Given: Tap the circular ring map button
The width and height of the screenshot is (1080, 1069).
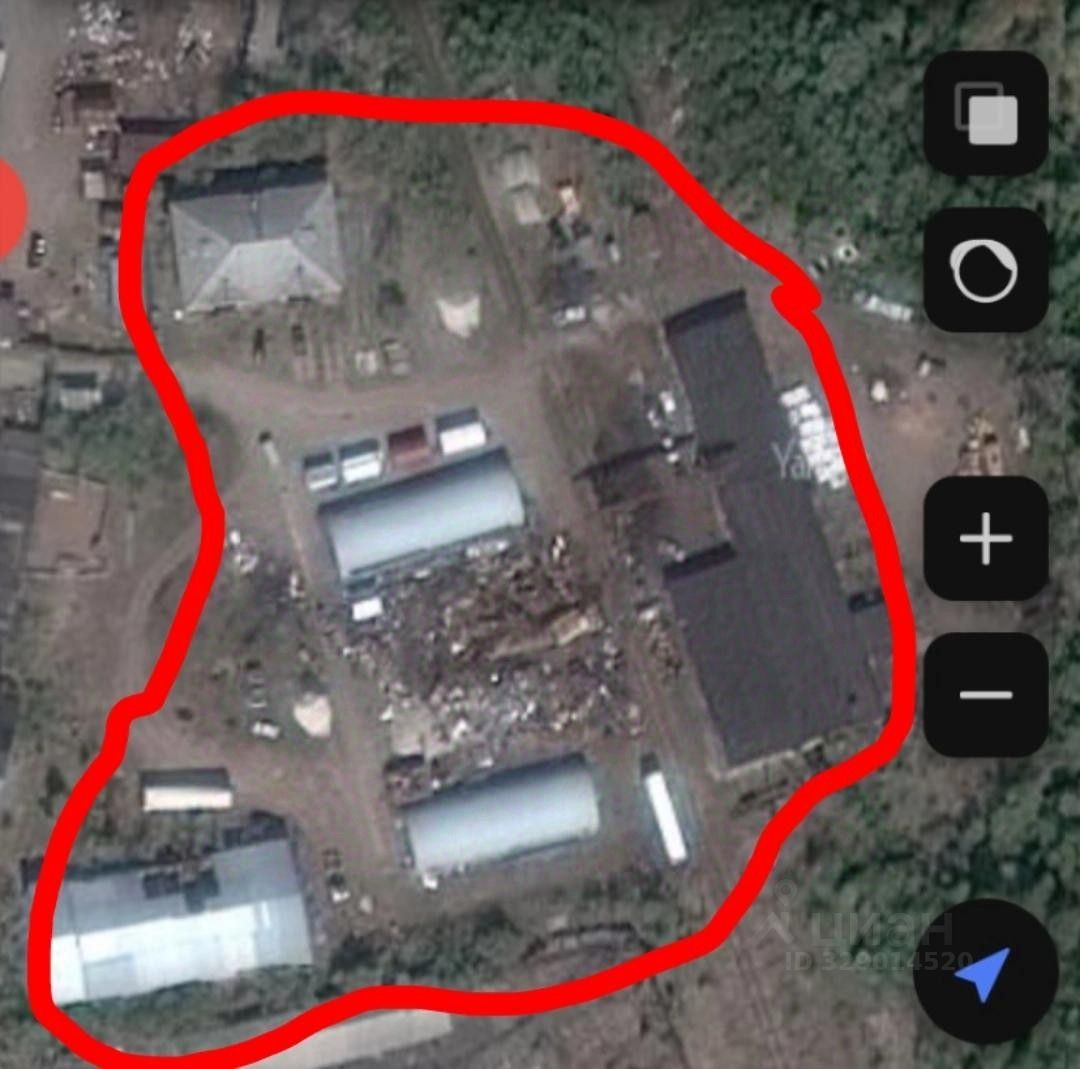Looking at the screenshot, I should (x=985, y=270).
